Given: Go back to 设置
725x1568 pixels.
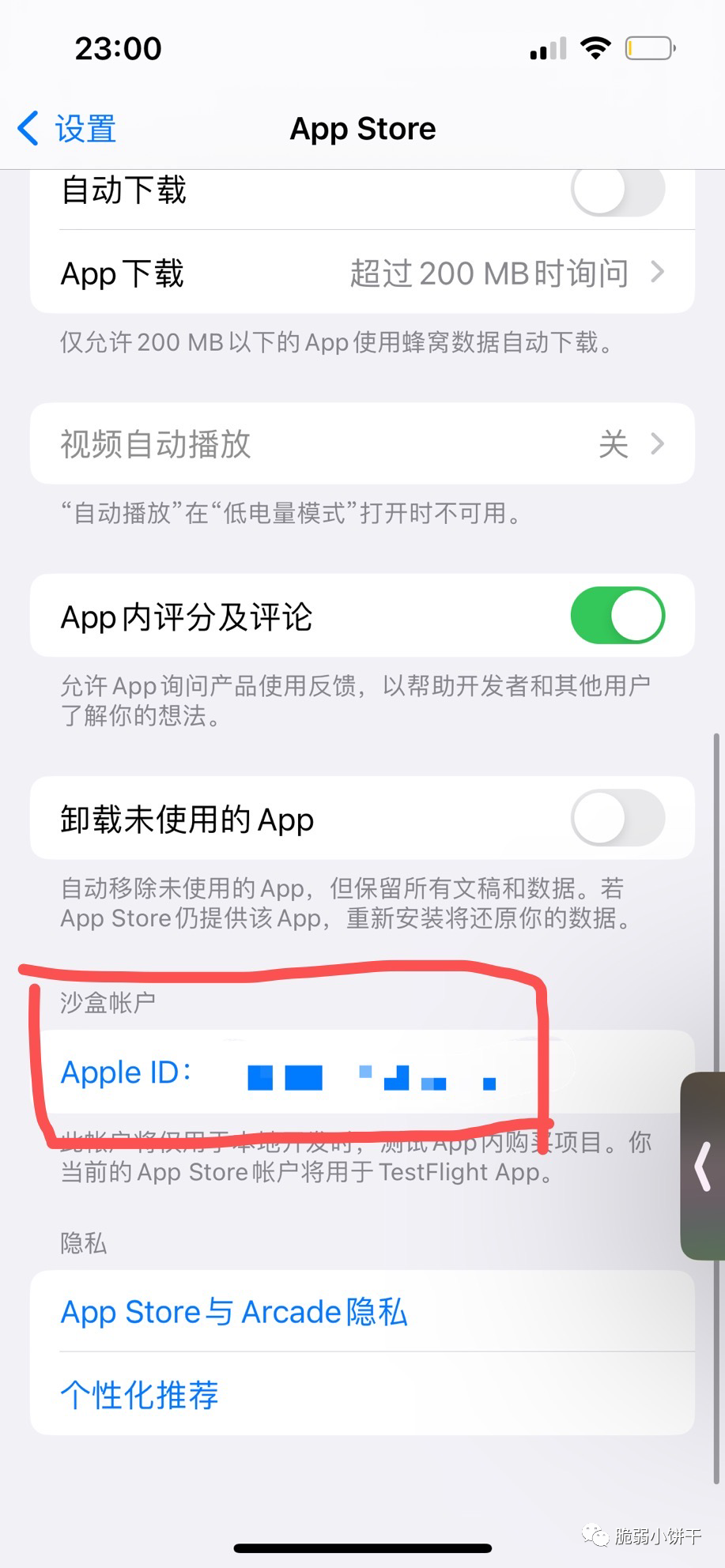Looking at the screenshot, I should tap(66, 129).
